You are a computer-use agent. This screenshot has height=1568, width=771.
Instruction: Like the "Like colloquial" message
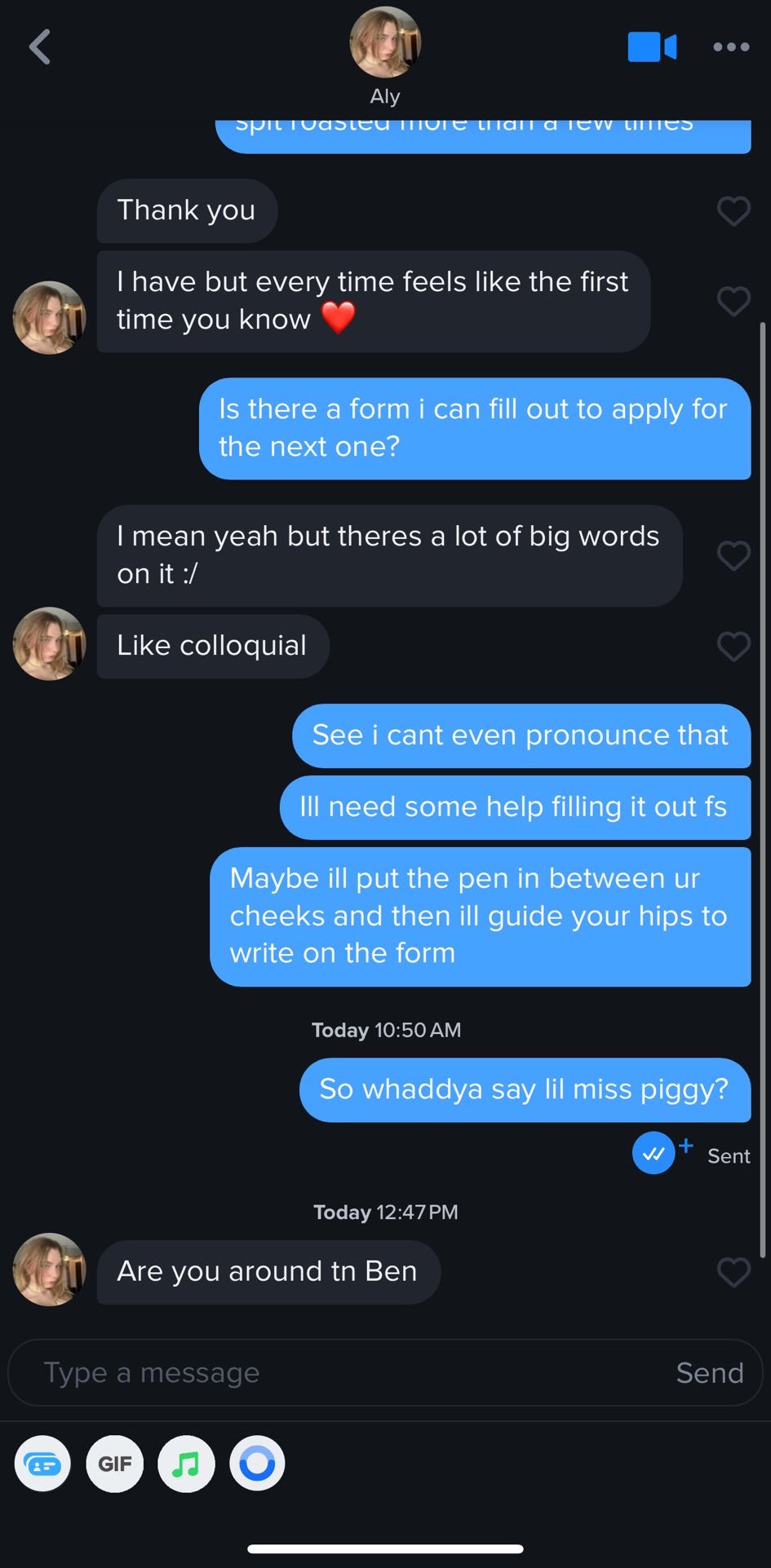(x=733, y=647)
